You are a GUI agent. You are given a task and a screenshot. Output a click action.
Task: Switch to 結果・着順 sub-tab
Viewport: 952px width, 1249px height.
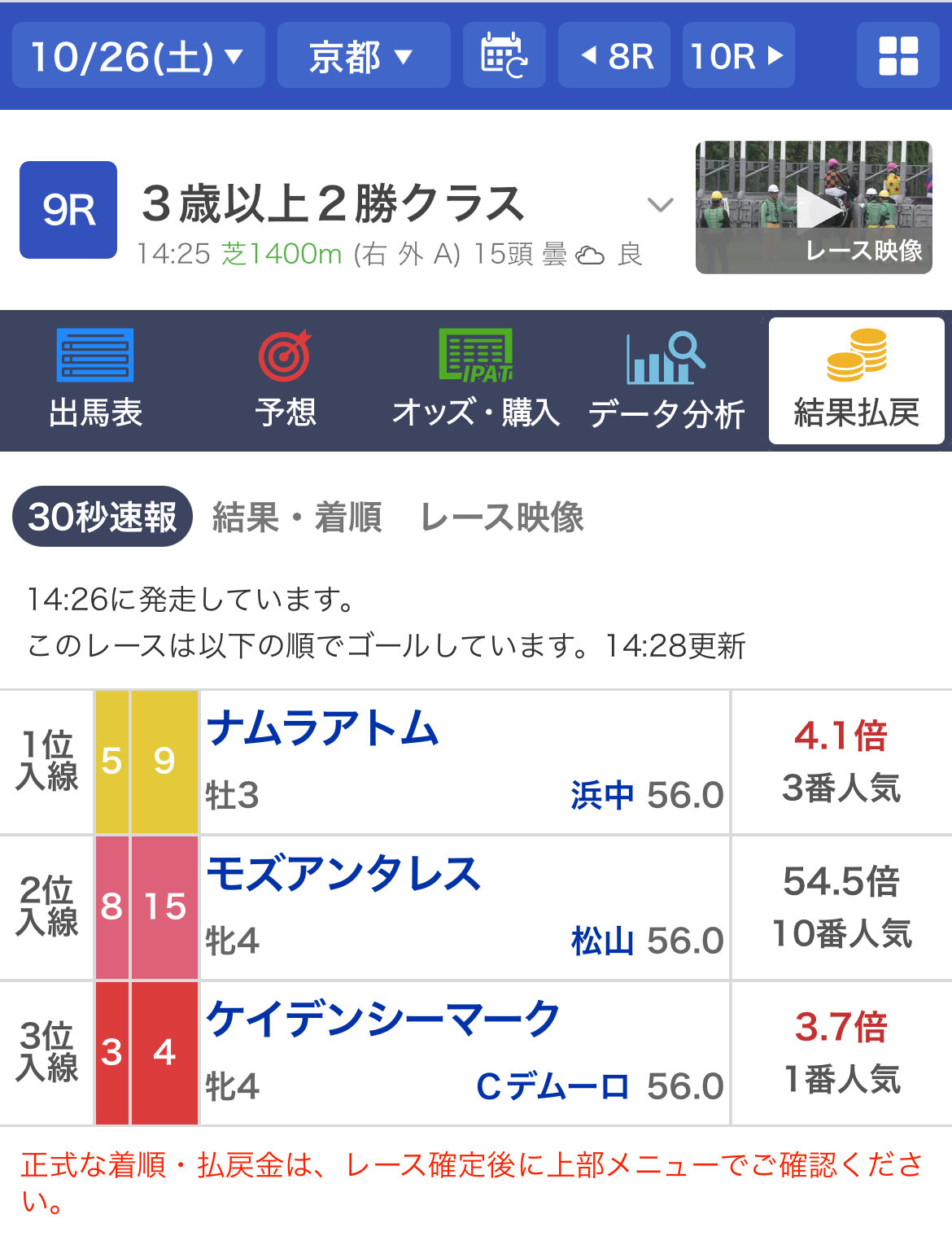pyautogui.click(x=297, y=517)
